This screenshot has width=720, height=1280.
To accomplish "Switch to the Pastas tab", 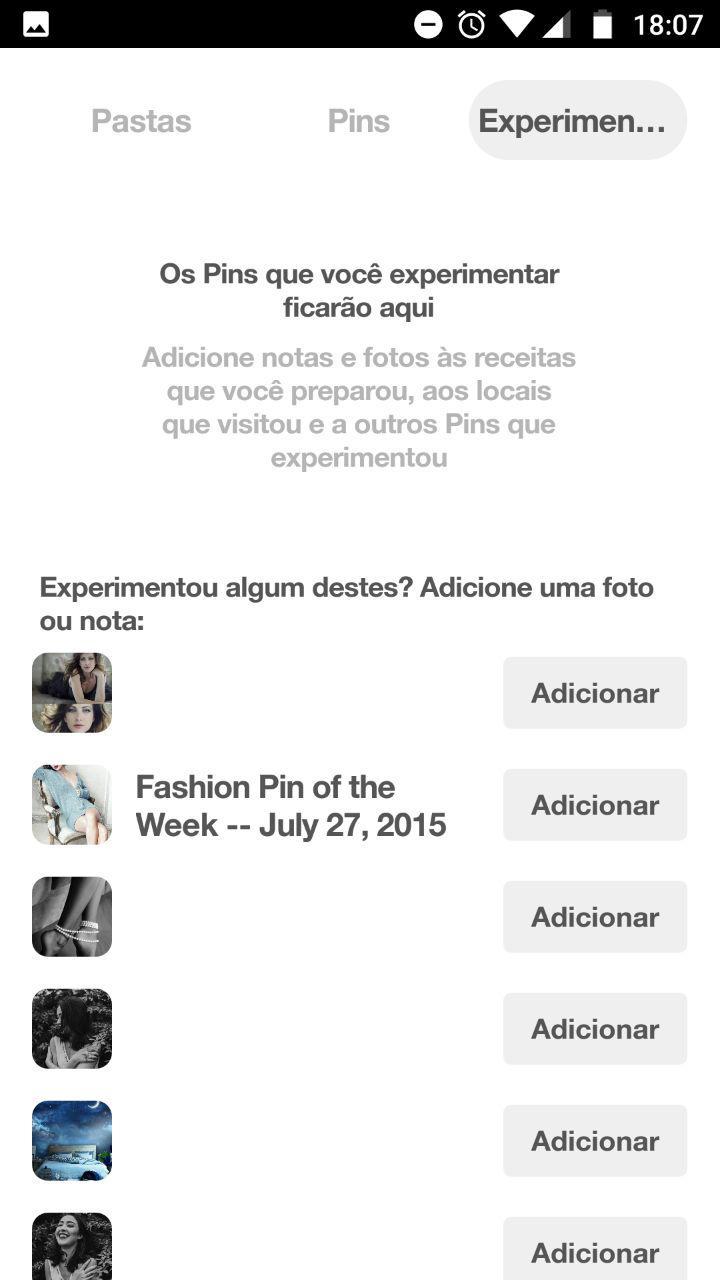I will pyautogui.click(x=141, y=120).
